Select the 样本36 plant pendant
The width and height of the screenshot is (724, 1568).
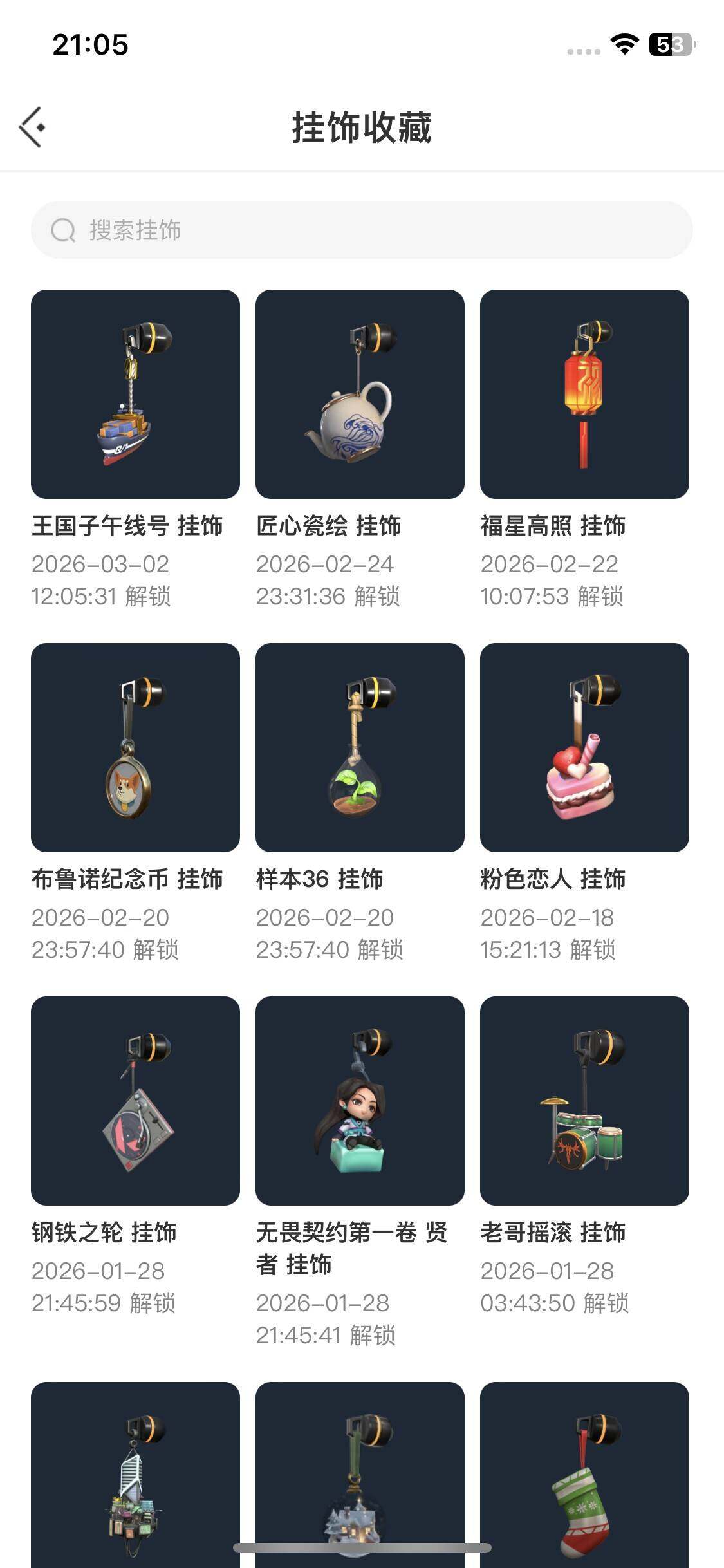pyautogui.click(x=361, y=750)
